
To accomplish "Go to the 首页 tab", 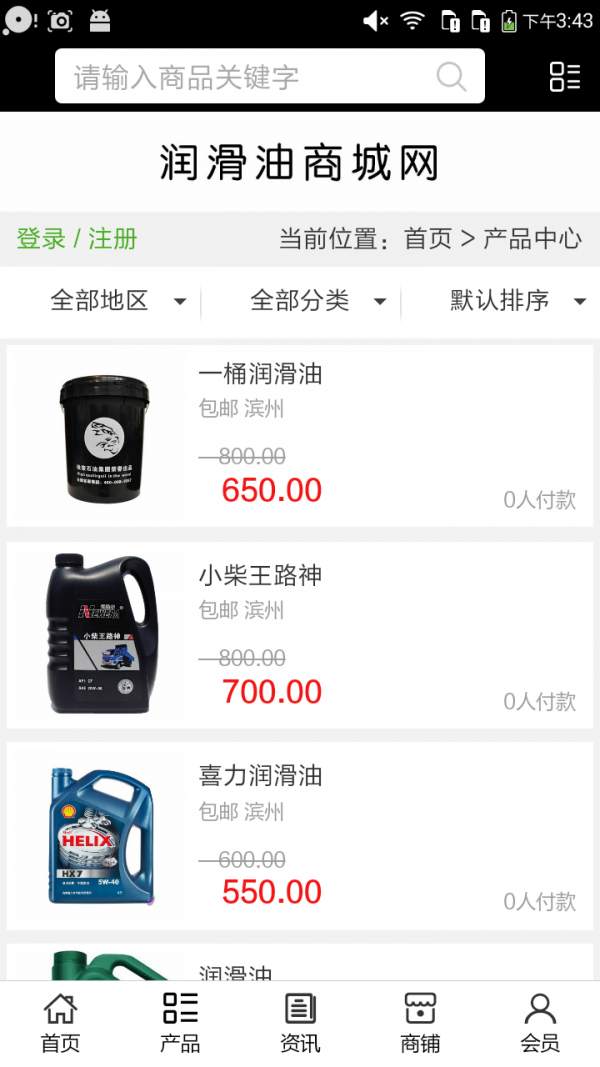I will (60, 1023).
